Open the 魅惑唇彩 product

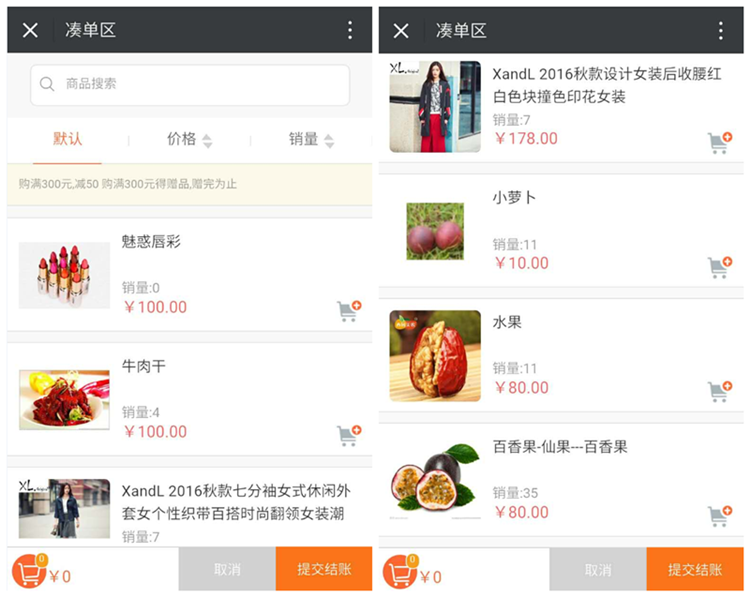pyautogui.click(x=152, y=242)
